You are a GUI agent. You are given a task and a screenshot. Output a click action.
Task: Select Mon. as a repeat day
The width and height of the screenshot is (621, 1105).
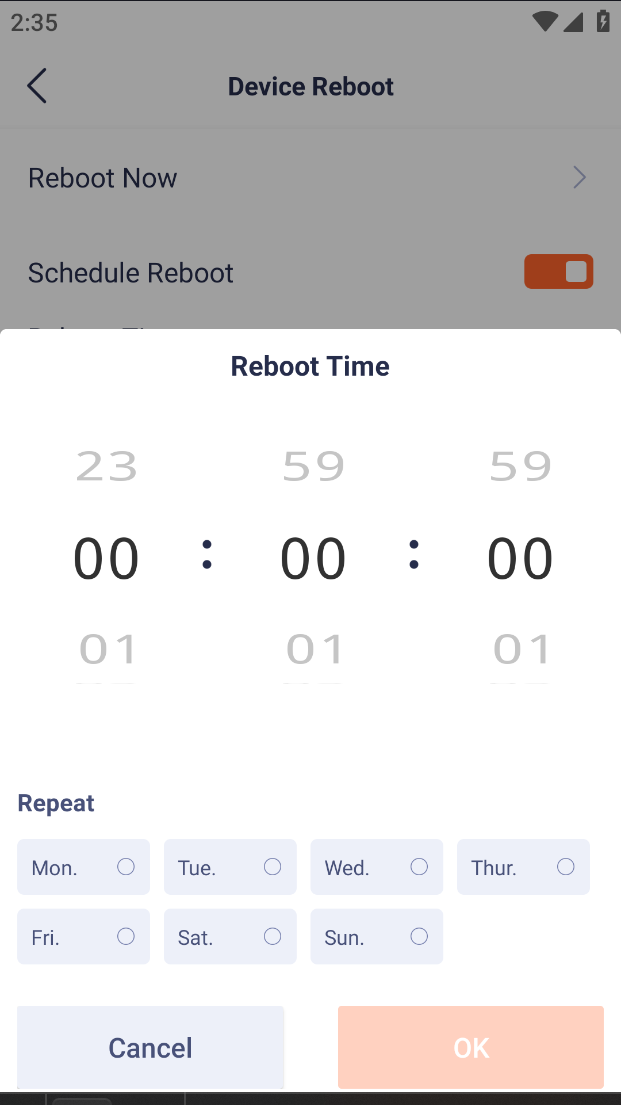[x=84, y=867]
